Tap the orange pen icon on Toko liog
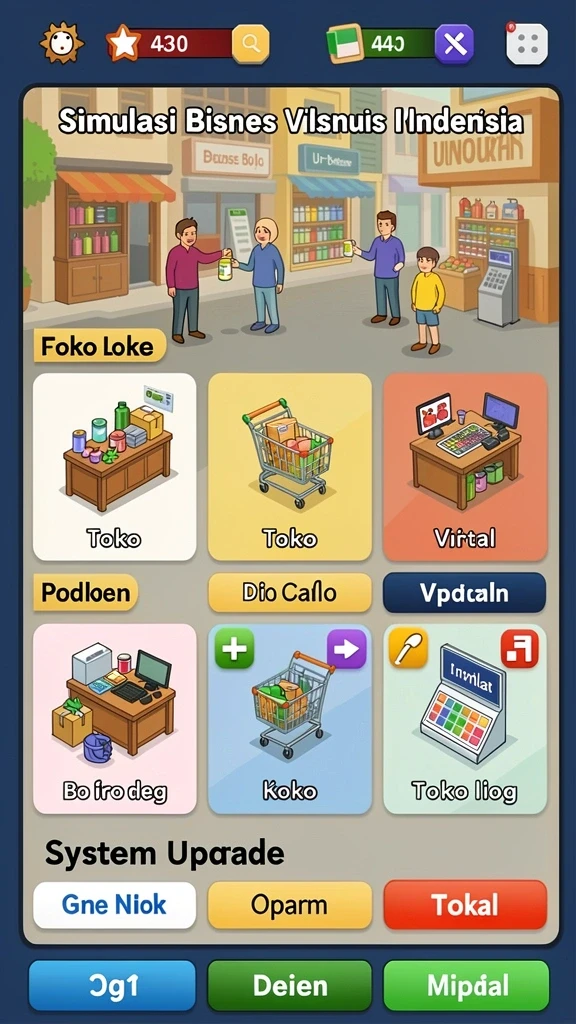The image size is (576, 1024). point(409,648)
